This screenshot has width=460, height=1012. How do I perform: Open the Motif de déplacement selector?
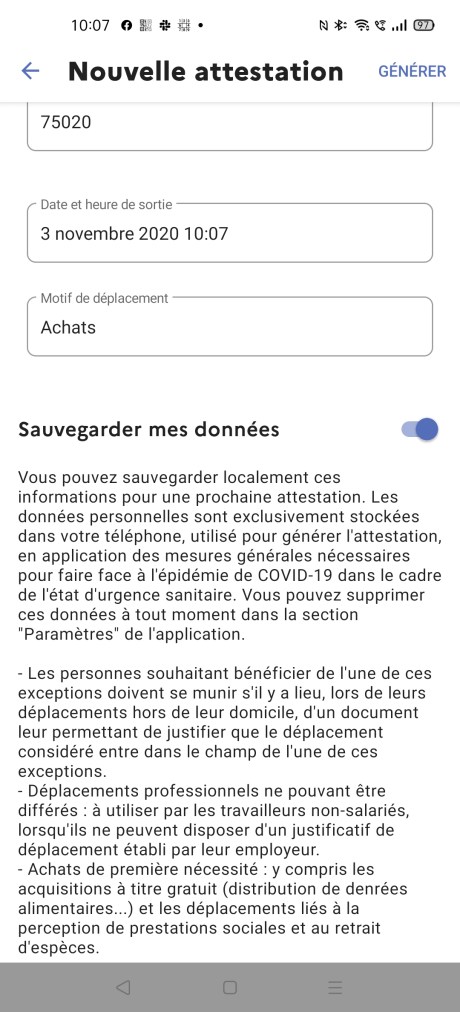coord(230,327)
